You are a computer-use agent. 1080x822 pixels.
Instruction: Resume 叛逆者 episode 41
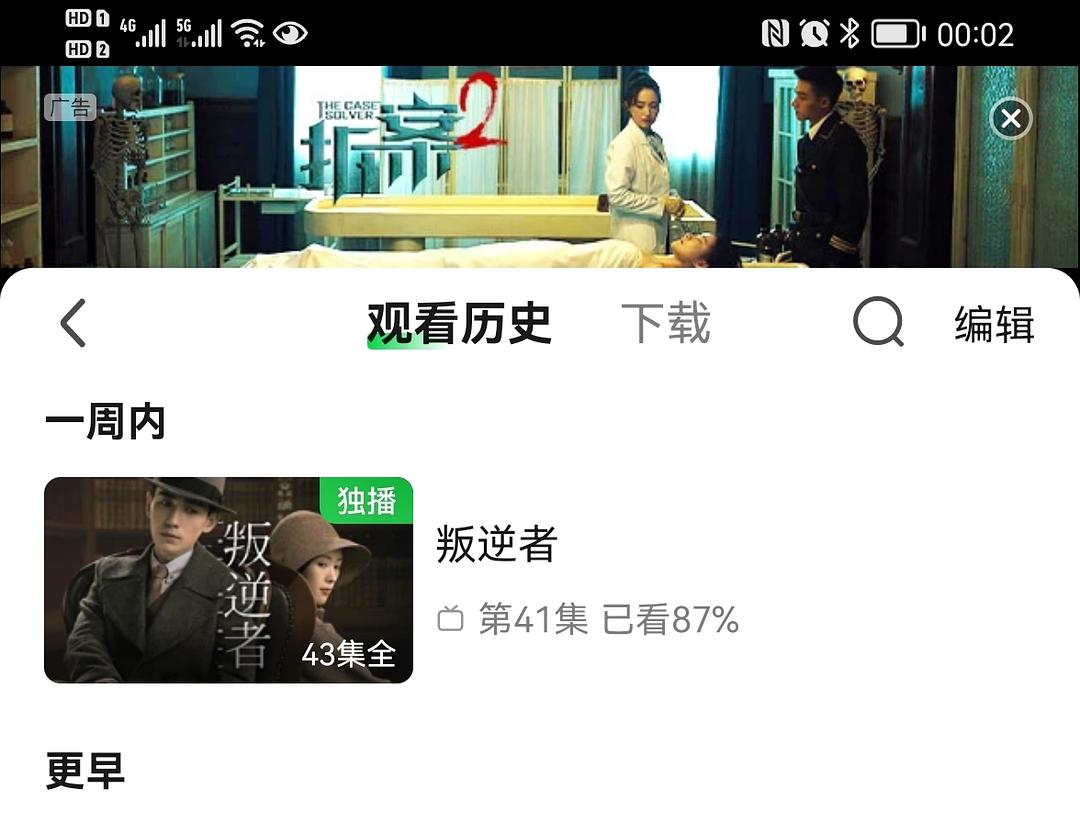229,580
